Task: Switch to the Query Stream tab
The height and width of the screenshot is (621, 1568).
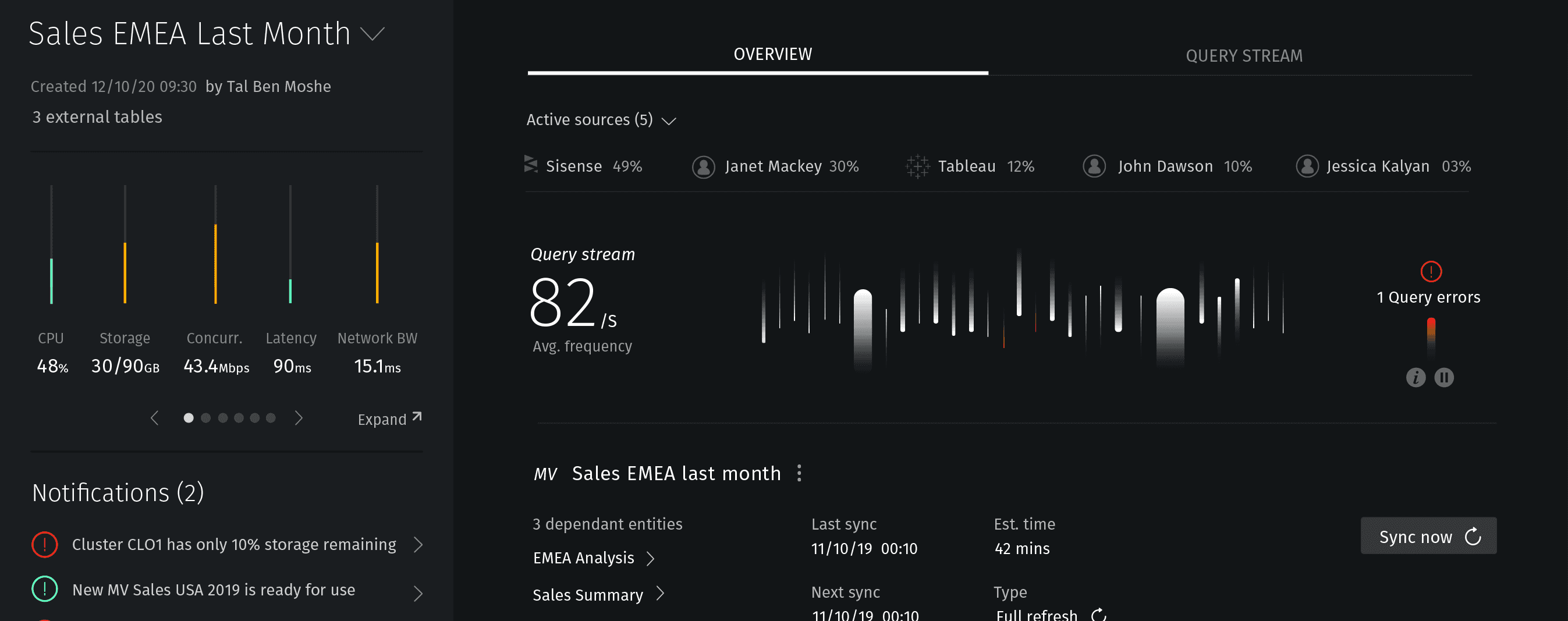Action: click(1244, 56)
